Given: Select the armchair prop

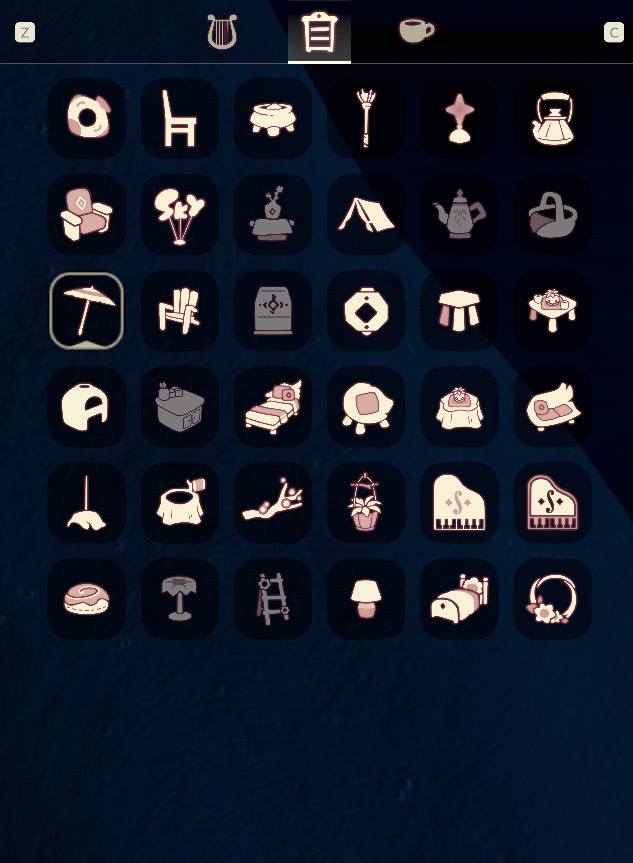Looking at the screenshot, I should [86, 215].
